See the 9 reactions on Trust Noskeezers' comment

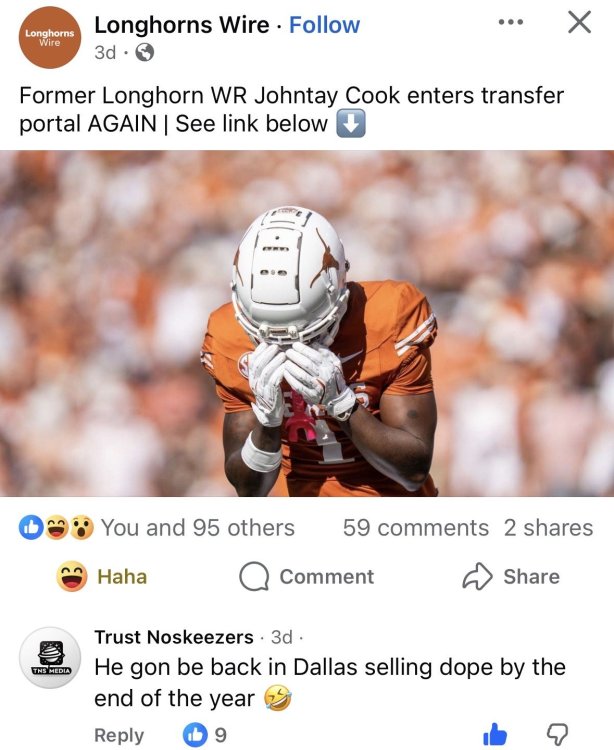tap(205, 735)
